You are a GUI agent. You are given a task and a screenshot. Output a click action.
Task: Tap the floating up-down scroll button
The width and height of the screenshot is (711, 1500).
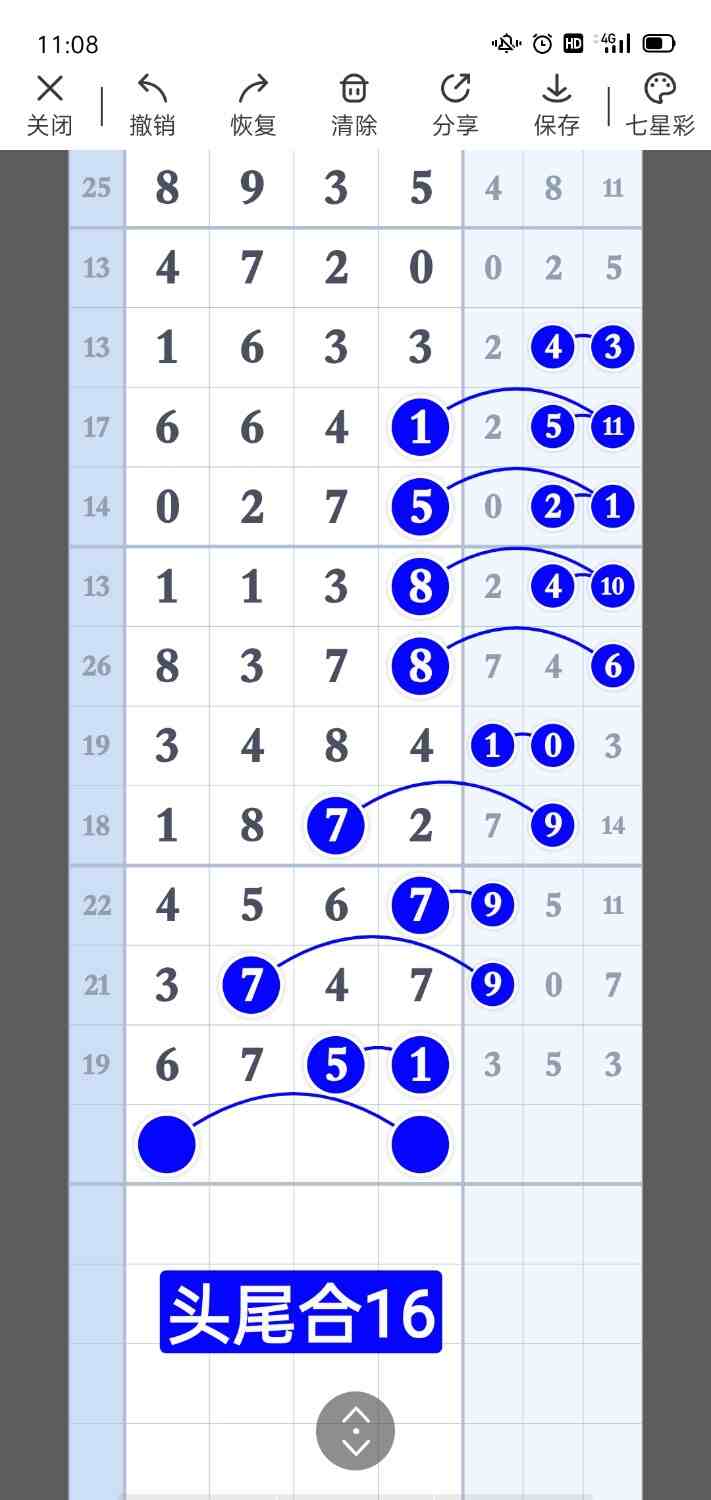coord(355,1431)
